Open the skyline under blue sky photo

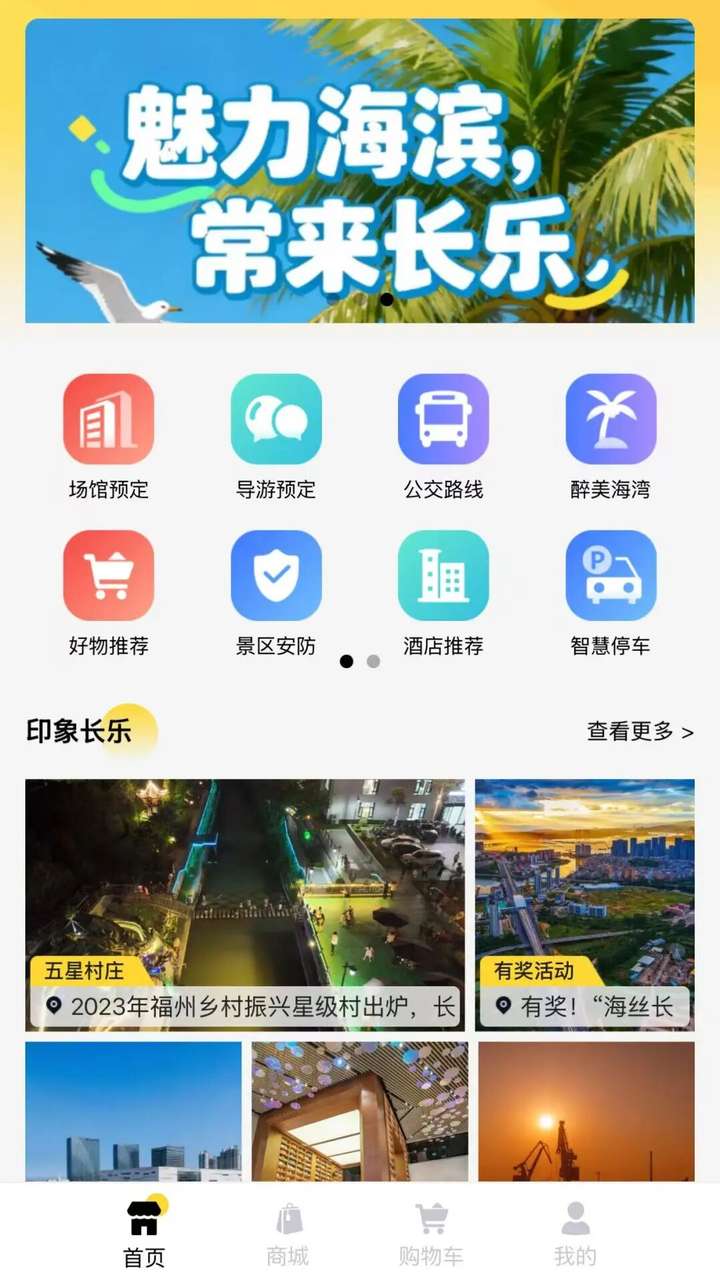pyautogui.click(x=133, y=1111)
